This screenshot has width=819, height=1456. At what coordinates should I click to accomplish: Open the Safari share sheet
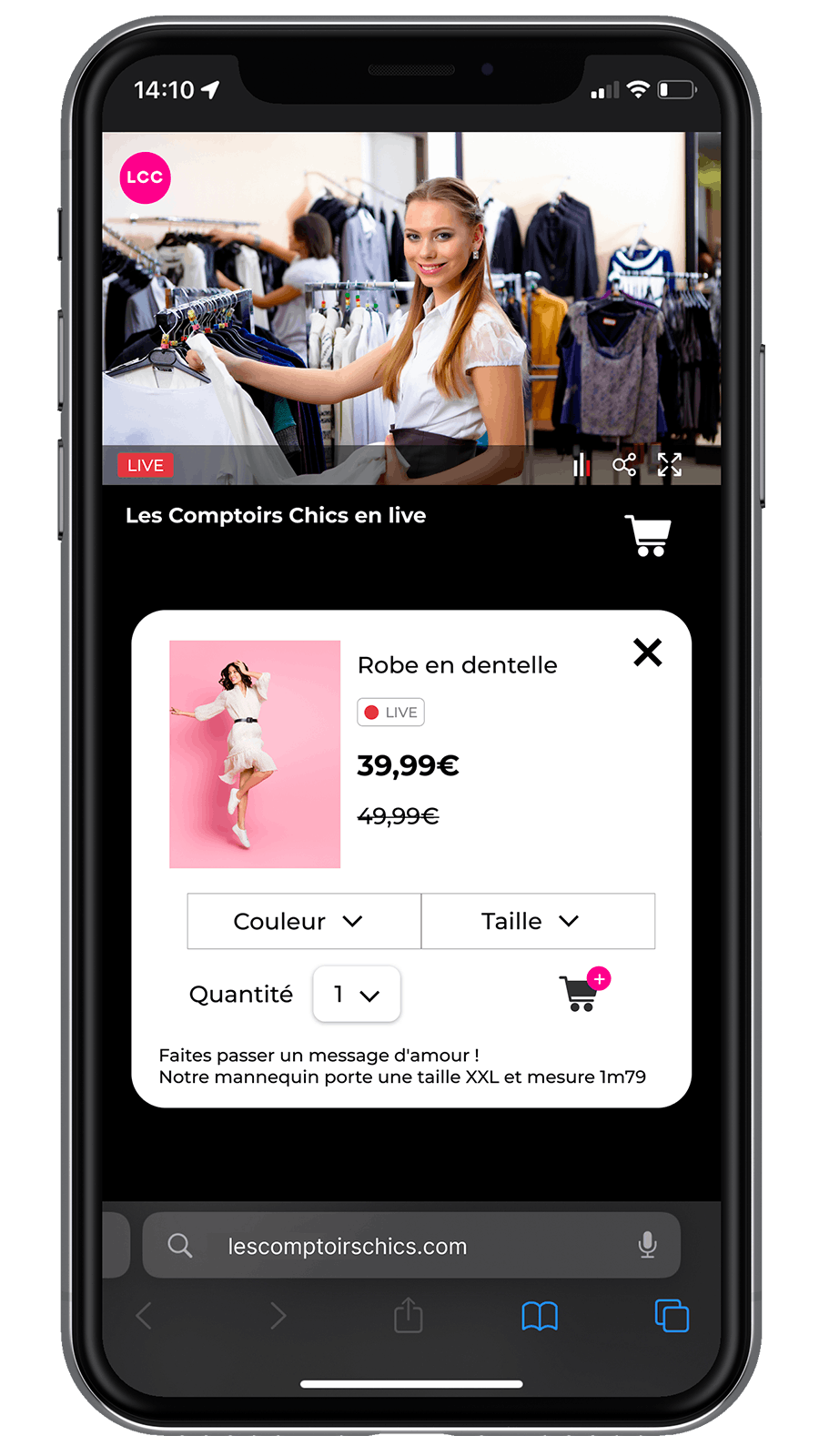tap(409, 1316)
